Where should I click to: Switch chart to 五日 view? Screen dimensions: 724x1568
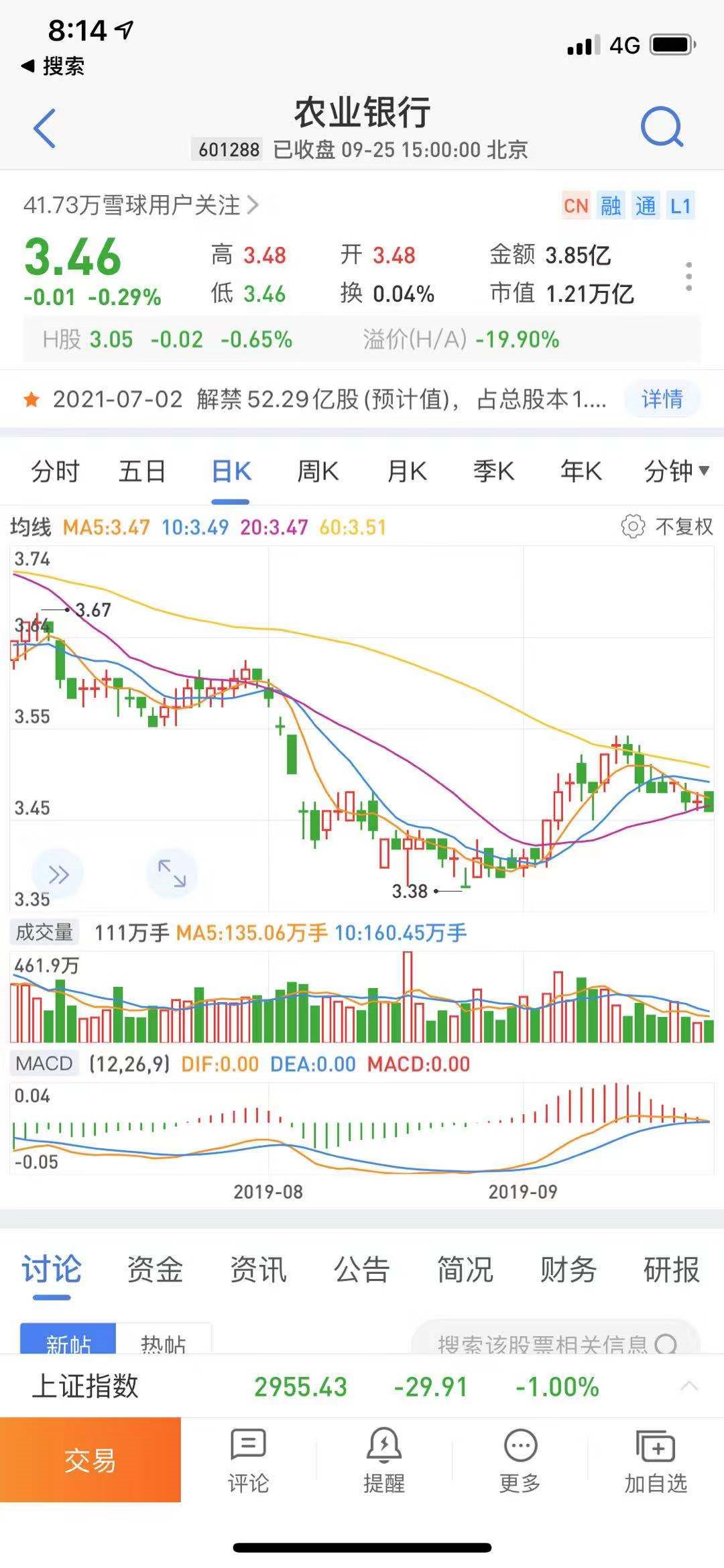tap(142, 471)
